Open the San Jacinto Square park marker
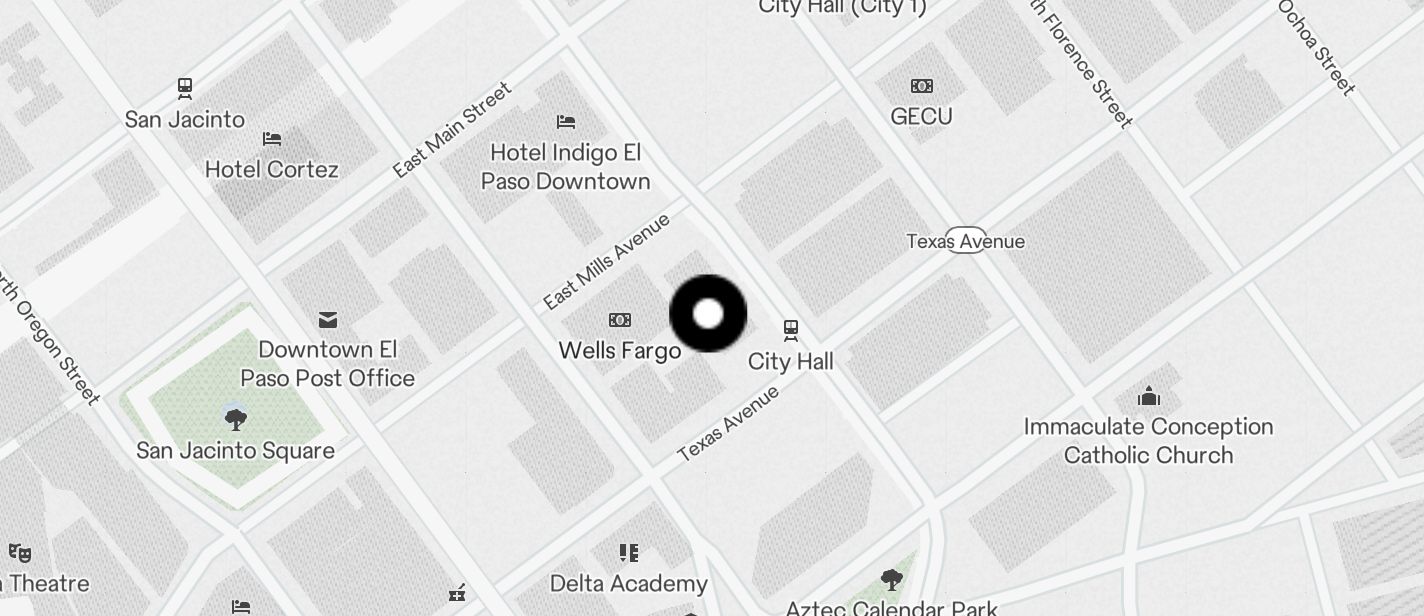Image resolution: width=1424 pixels, height=616 pixels. (x=236, y=419)
